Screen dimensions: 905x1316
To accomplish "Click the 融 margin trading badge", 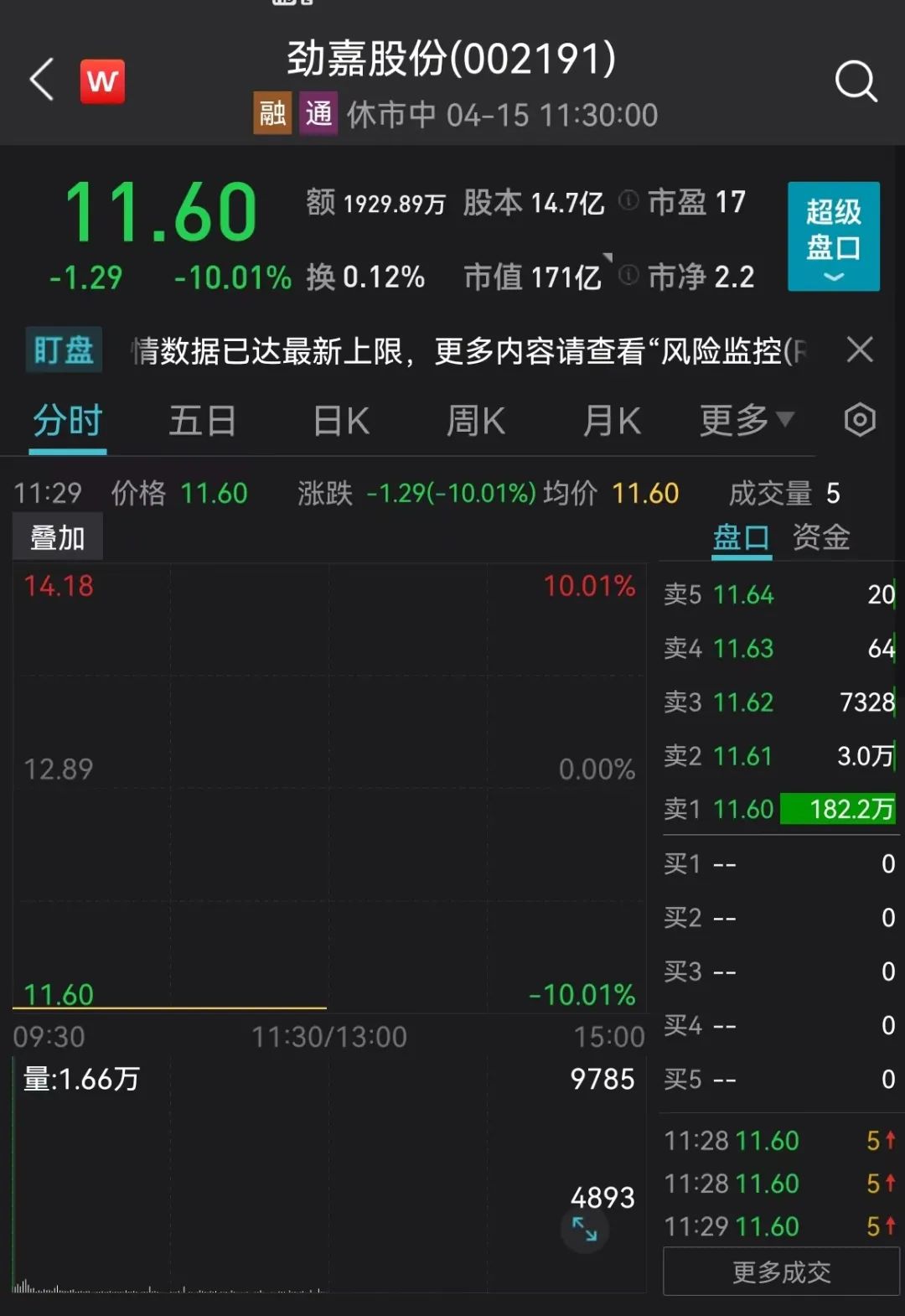I will tap(271, 113).
